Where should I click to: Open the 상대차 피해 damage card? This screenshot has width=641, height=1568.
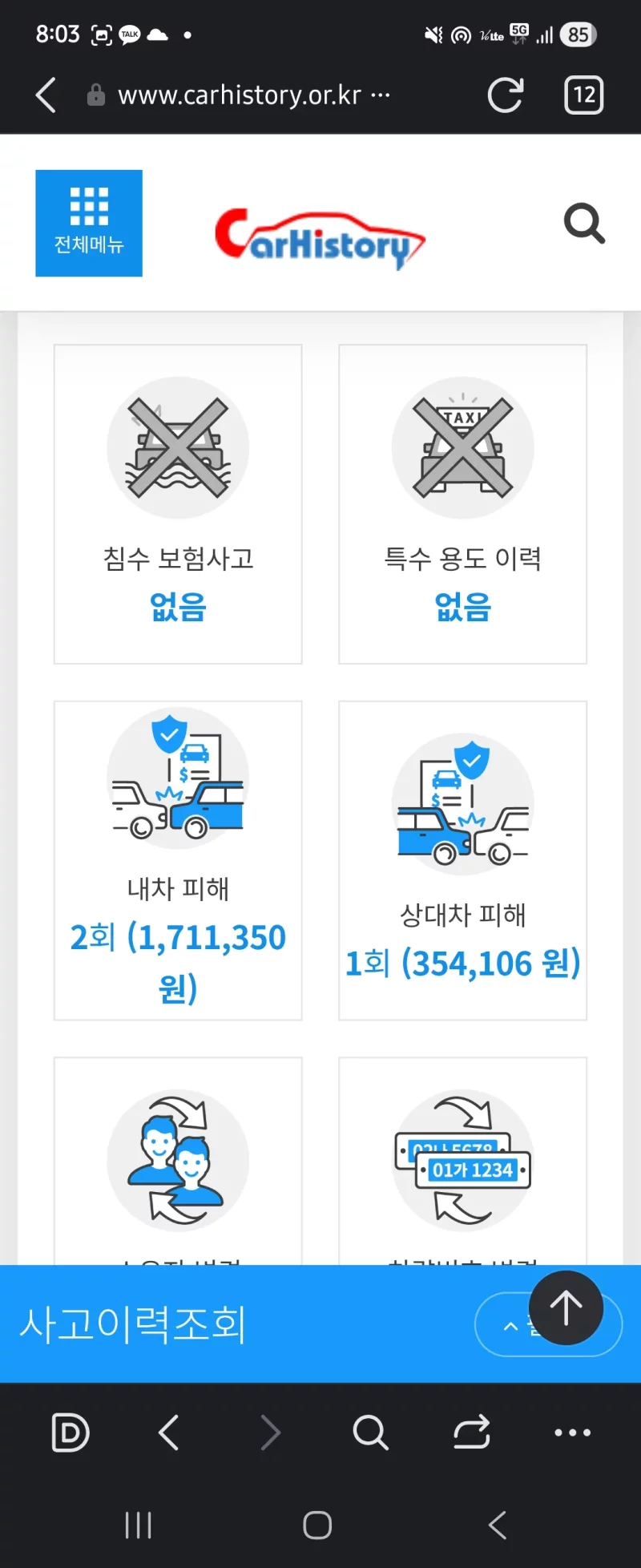[x=462, y=860]
